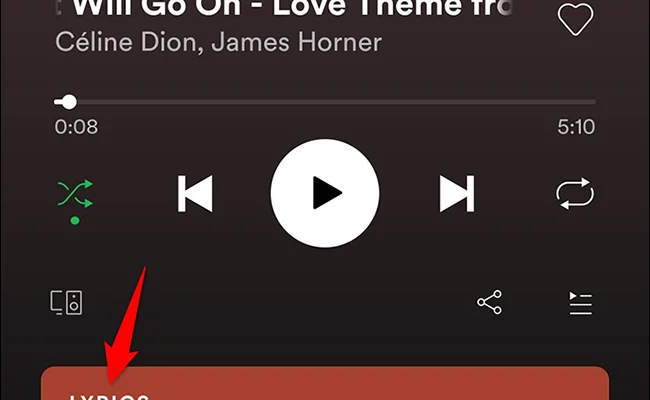Turn off shuffle mode
The height and width of the screenshot is (400, 650).
click(75, 193)
